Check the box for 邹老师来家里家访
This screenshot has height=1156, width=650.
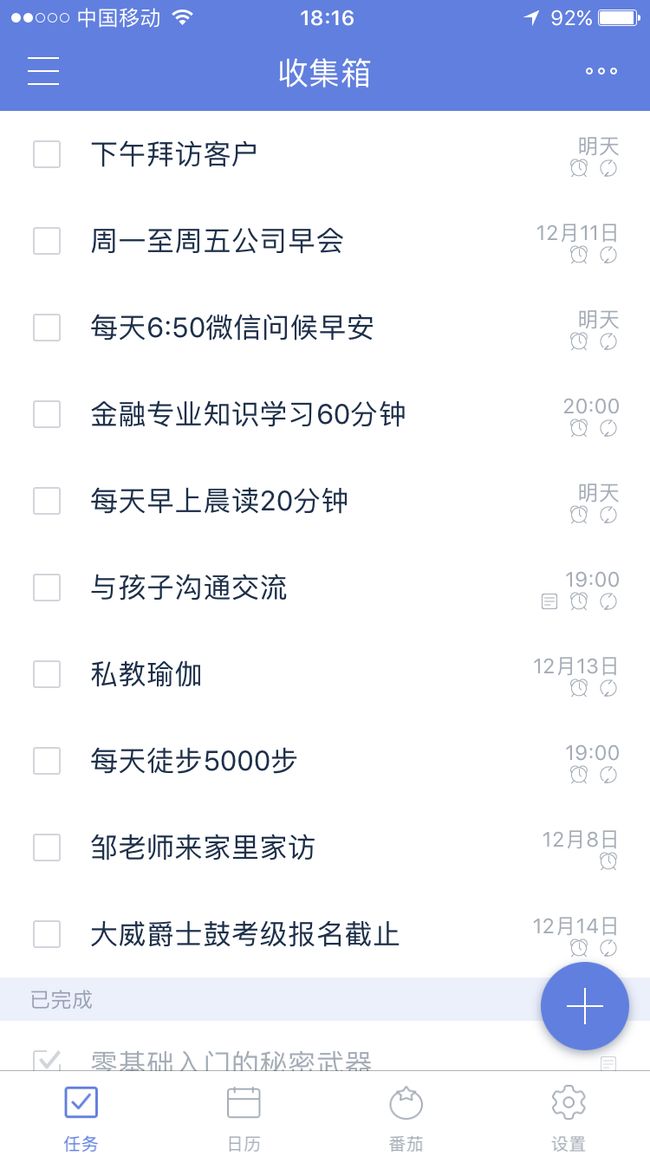(47, 848)
